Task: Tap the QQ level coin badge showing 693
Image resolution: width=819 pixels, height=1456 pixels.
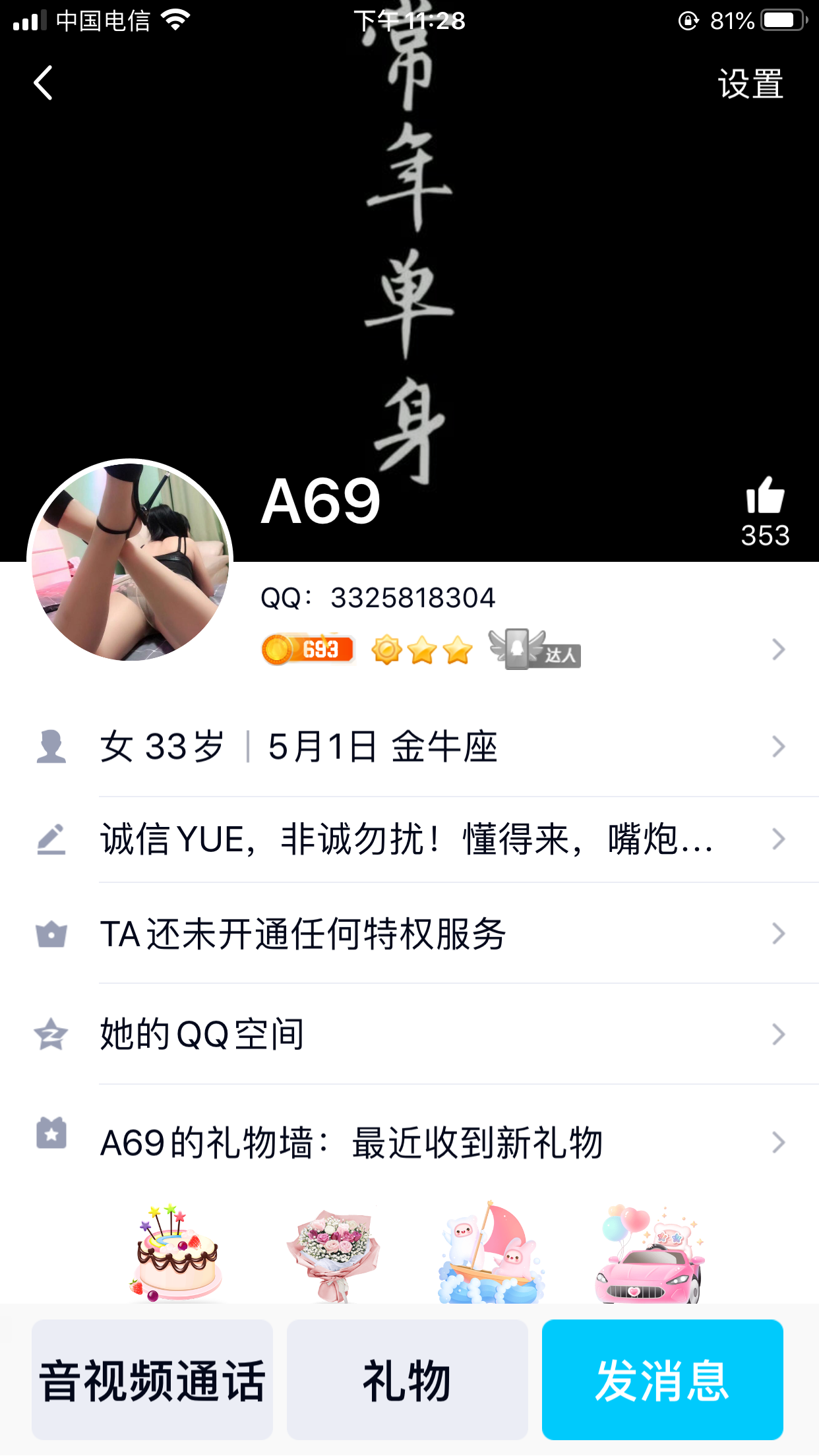Action: (x=307, y=649)
